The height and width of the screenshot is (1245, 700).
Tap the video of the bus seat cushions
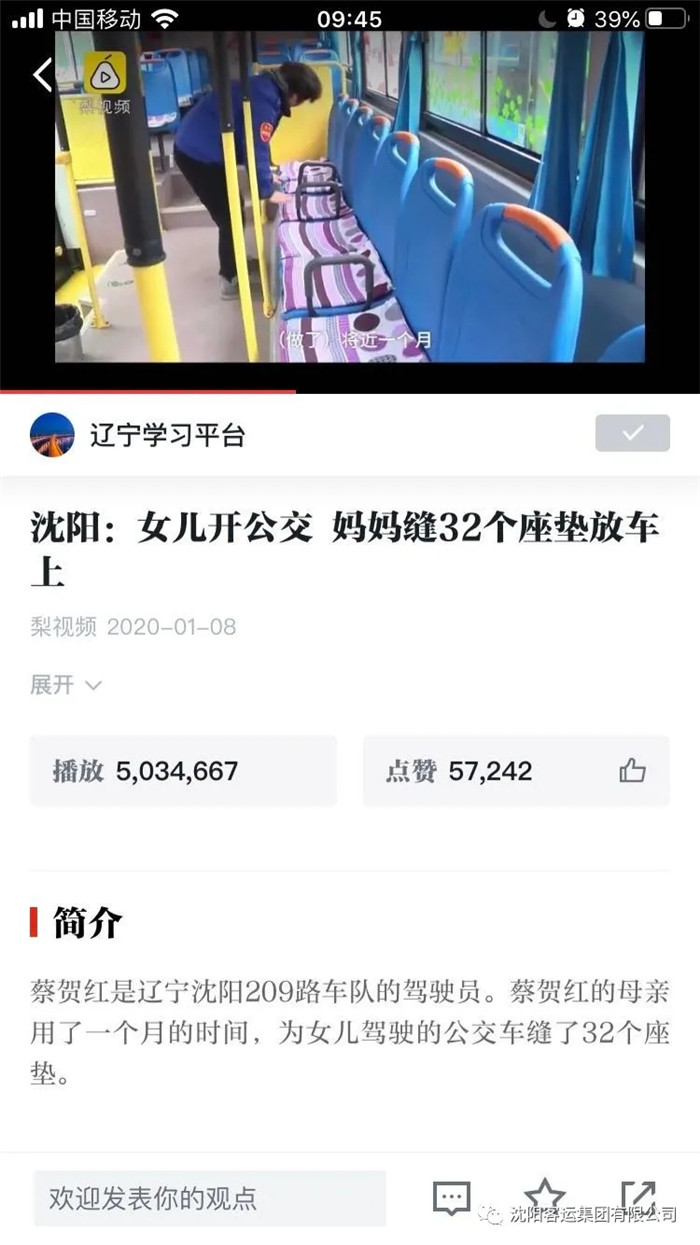click(350, 200)
